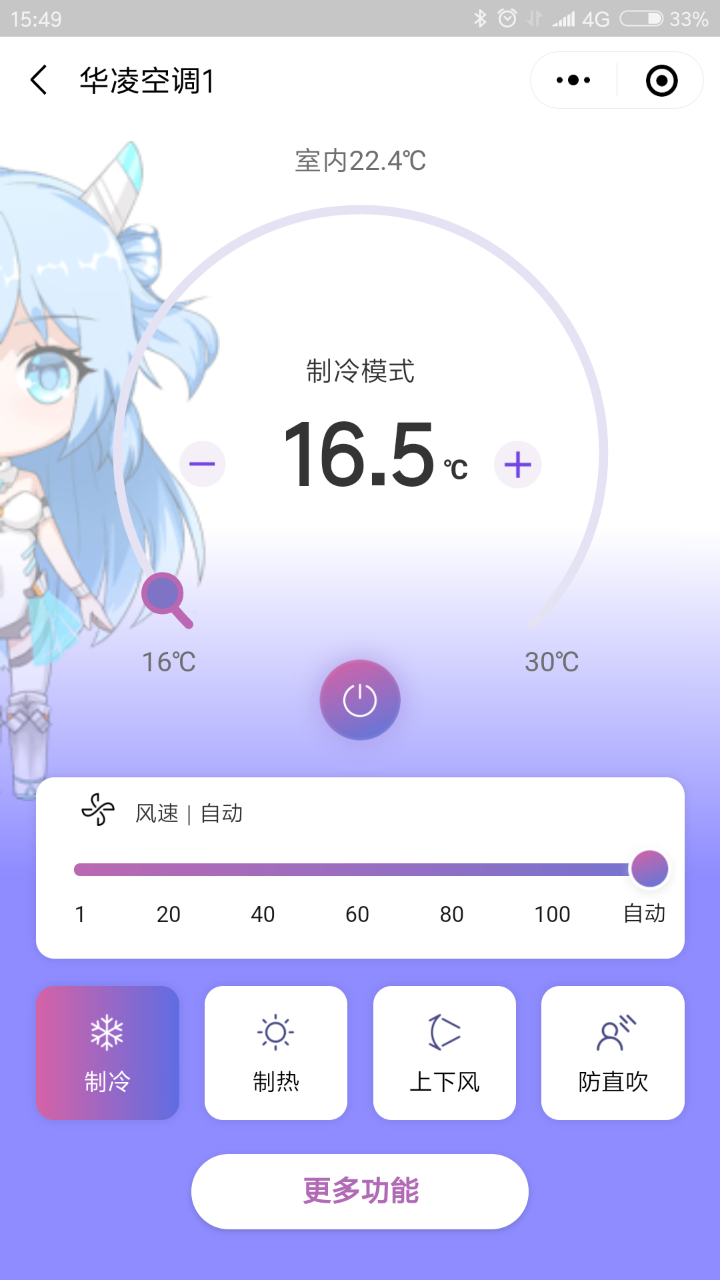Viewport: 720px width, 1280px height.
Task: Toggle the air conditioner power button
Action: tap(360, 700)
